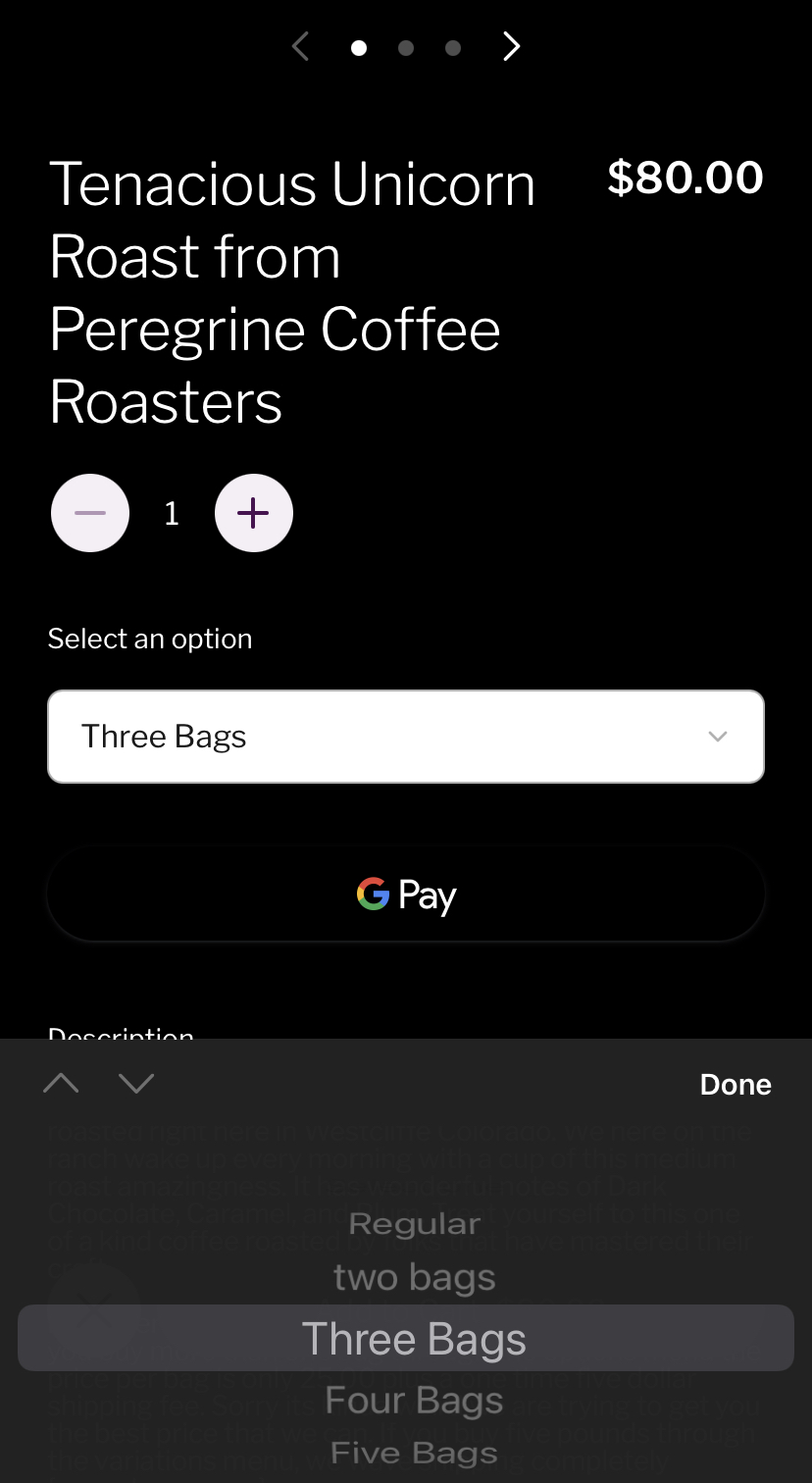Select Five Bags in the picker
The width and height of the screenshot is (812, 1483).
point(415,1453)
